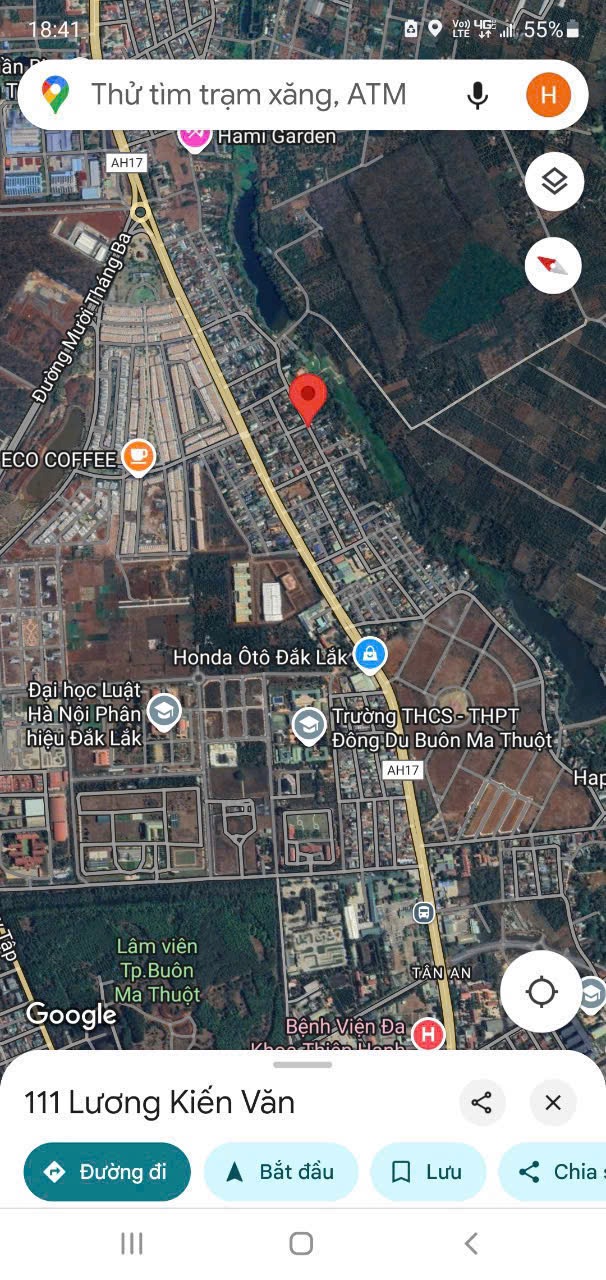Get directions with 'Đường đi'
Image resolution: width=606 pixels, height=1280 pixels.
[x=107, y=1172]
